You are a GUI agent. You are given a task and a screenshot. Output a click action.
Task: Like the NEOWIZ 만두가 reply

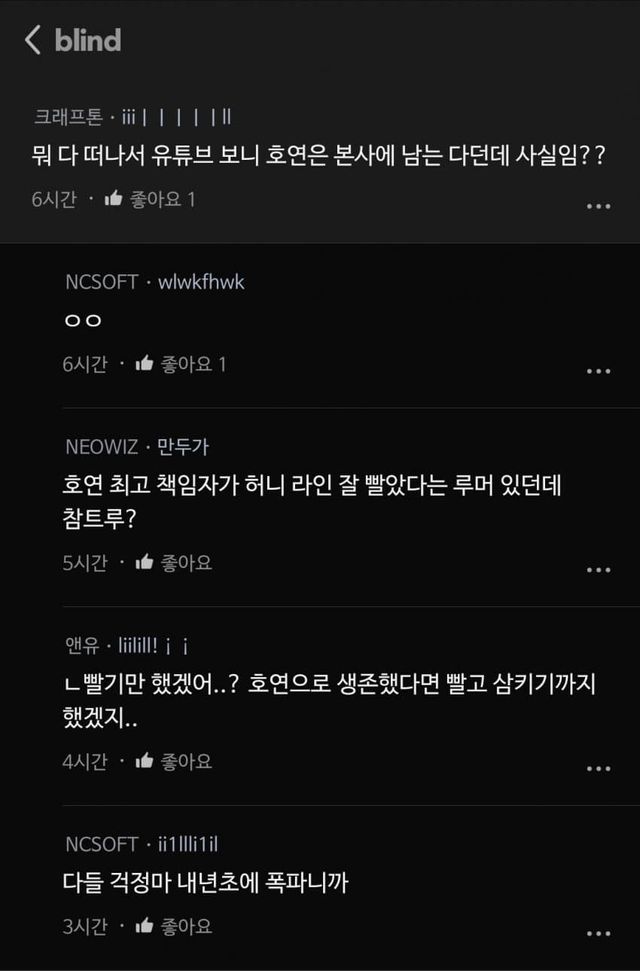[144, 563]
